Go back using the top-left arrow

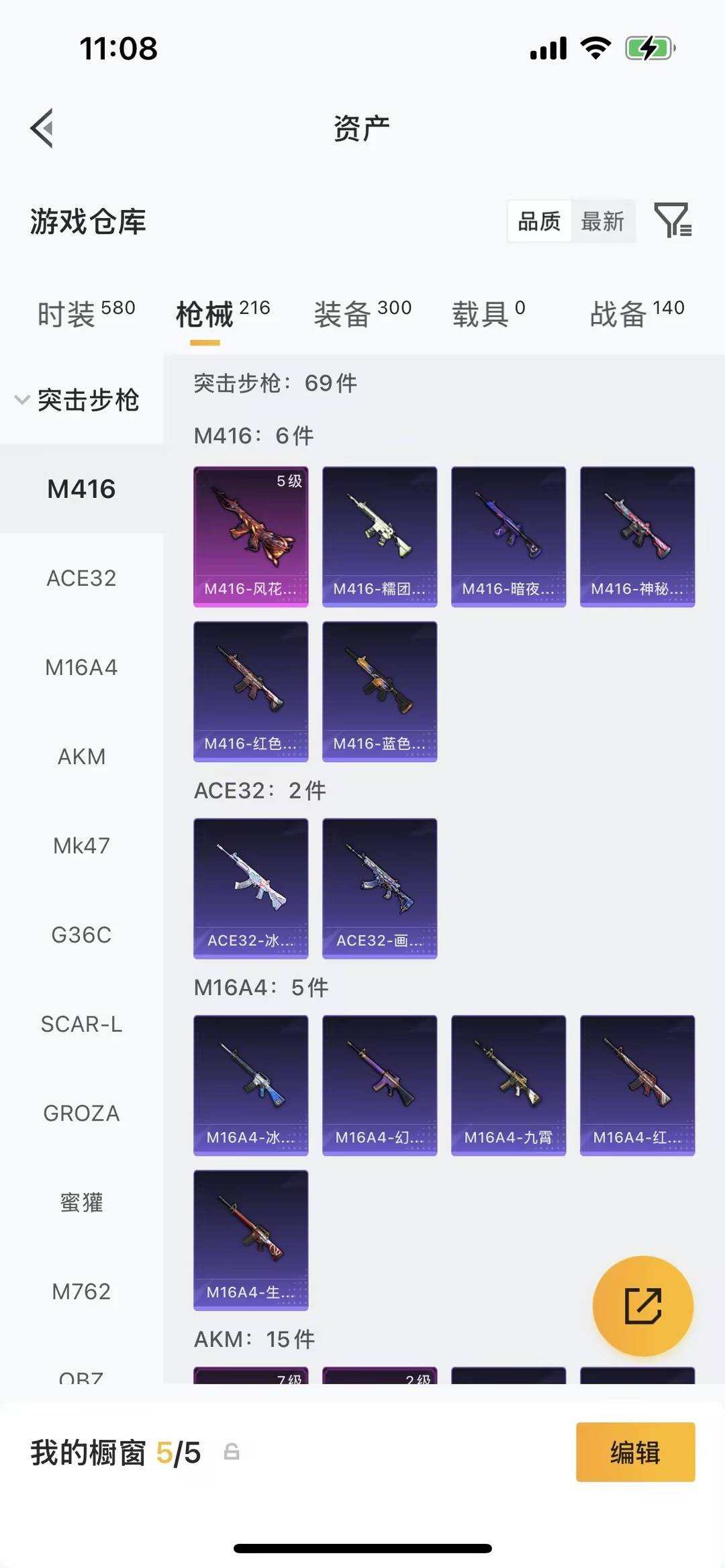(42, 128)
